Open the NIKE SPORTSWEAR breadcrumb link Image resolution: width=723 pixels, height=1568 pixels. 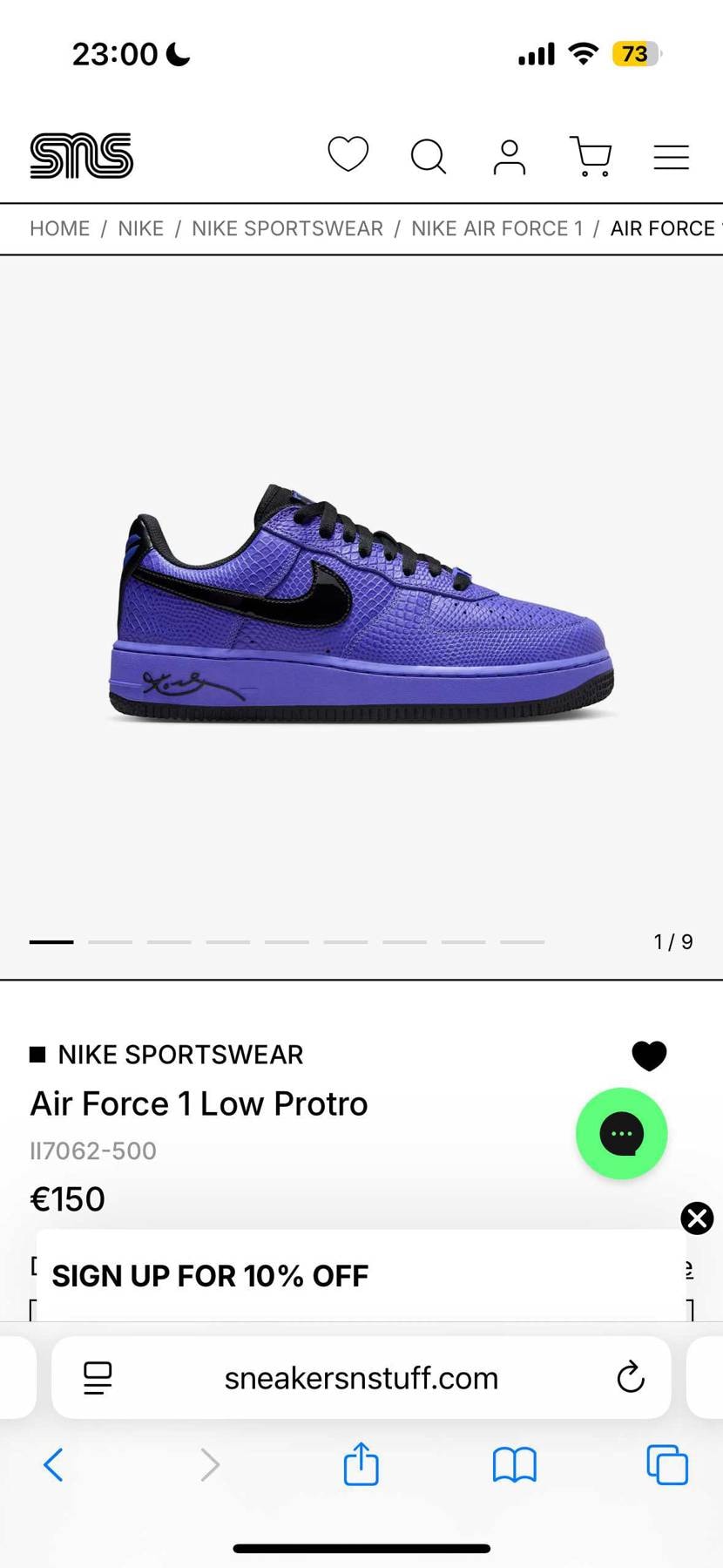[x=287, y=228]
